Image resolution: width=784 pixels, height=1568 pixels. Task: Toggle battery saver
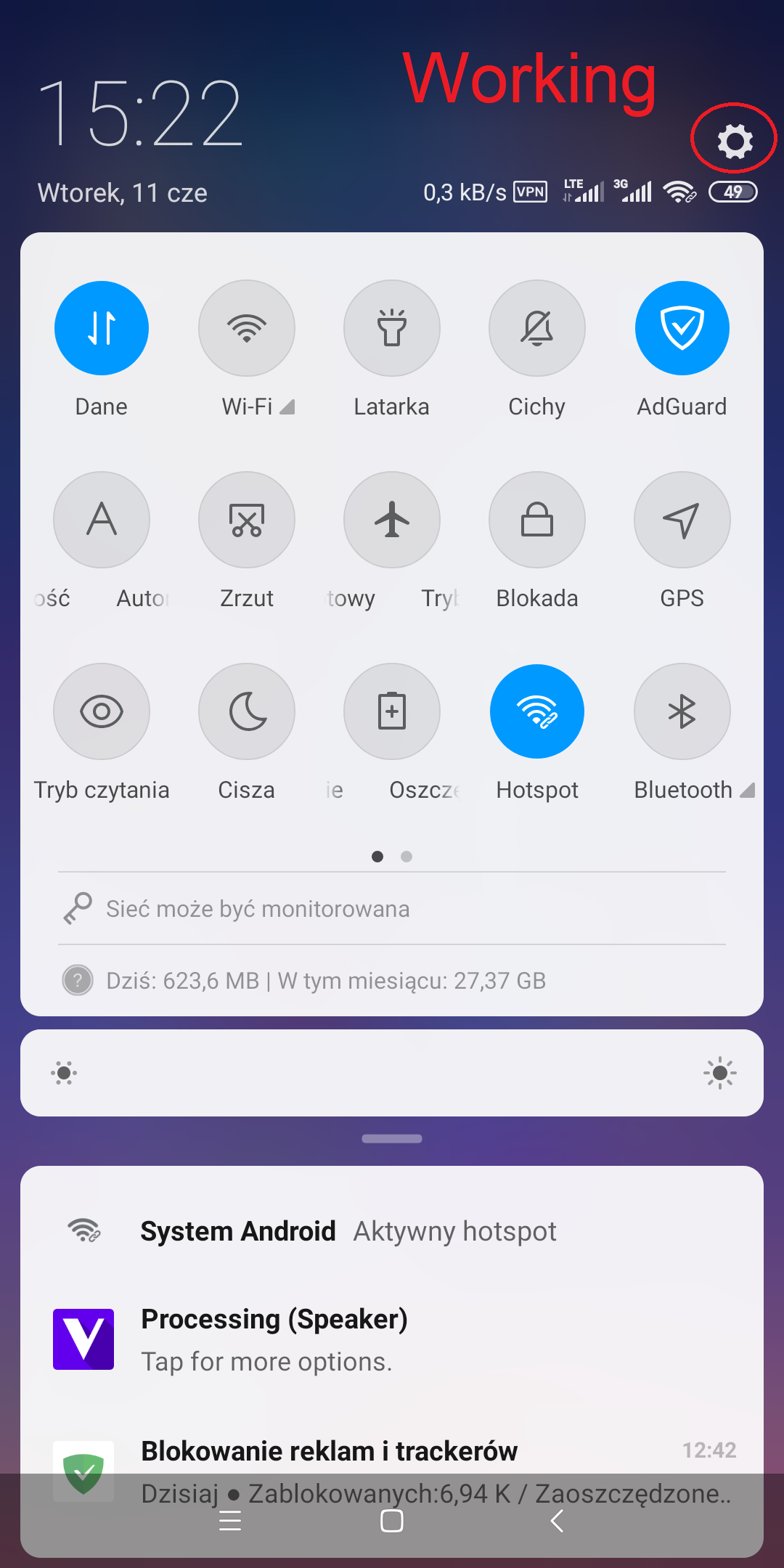click(392, 711)
